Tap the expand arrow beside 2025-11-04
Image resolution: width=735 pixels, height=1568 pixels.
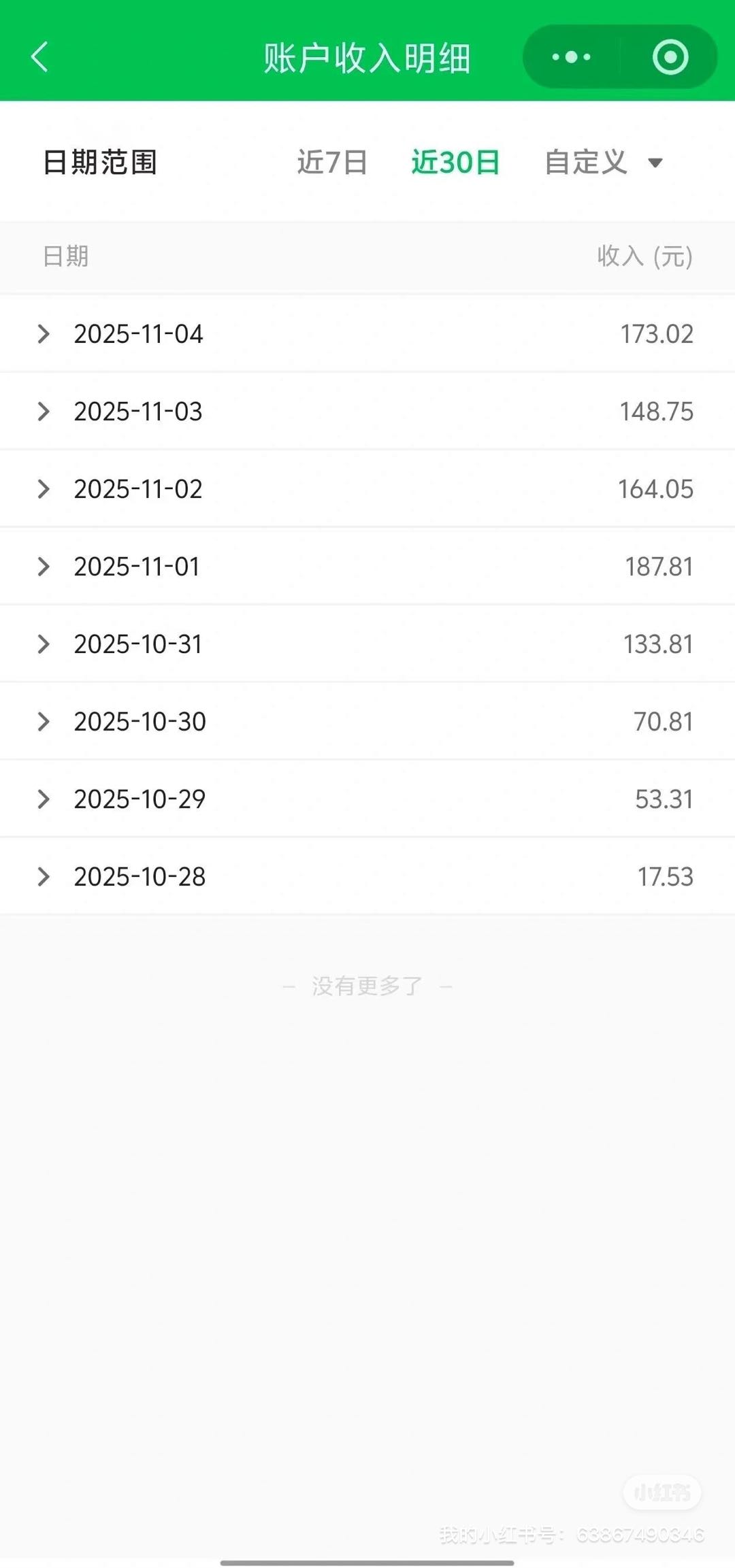pyautogui.click(x=44, y=333)
